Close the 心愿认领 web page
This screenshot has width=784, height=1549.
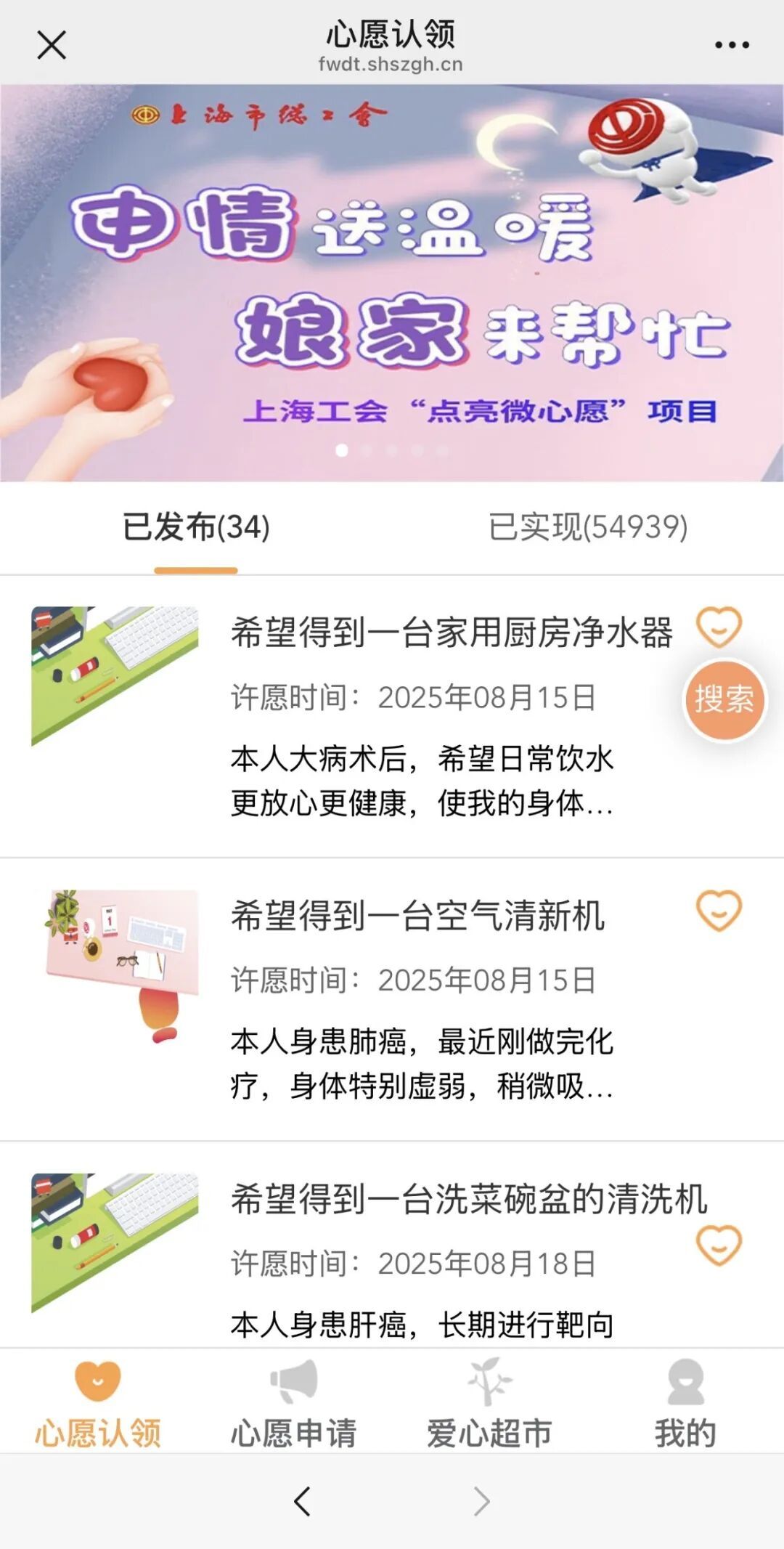point(52,45)
